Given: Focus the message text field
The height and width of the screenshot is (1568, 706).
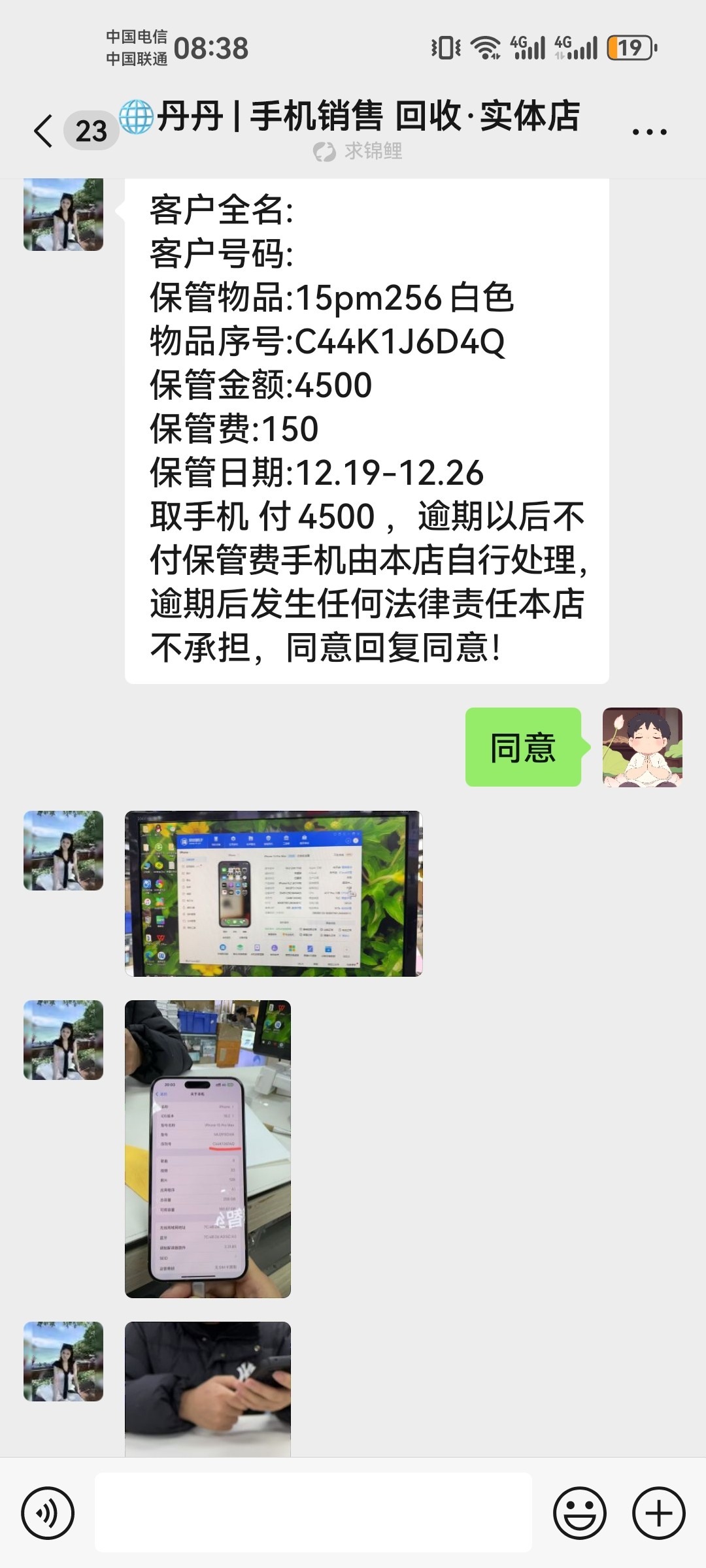Looking at the screenshot, I should [x=314, y=1512].
